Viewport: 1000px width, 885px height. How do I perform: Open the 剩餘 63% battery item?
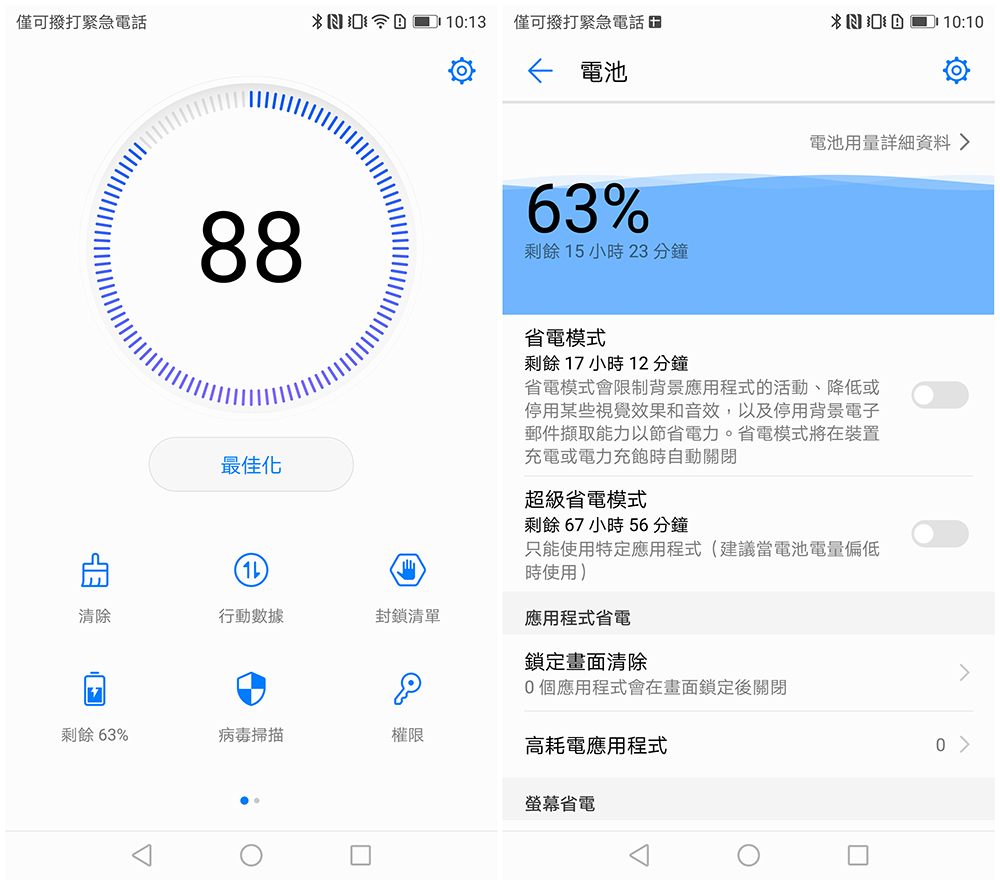click(95, 706)
